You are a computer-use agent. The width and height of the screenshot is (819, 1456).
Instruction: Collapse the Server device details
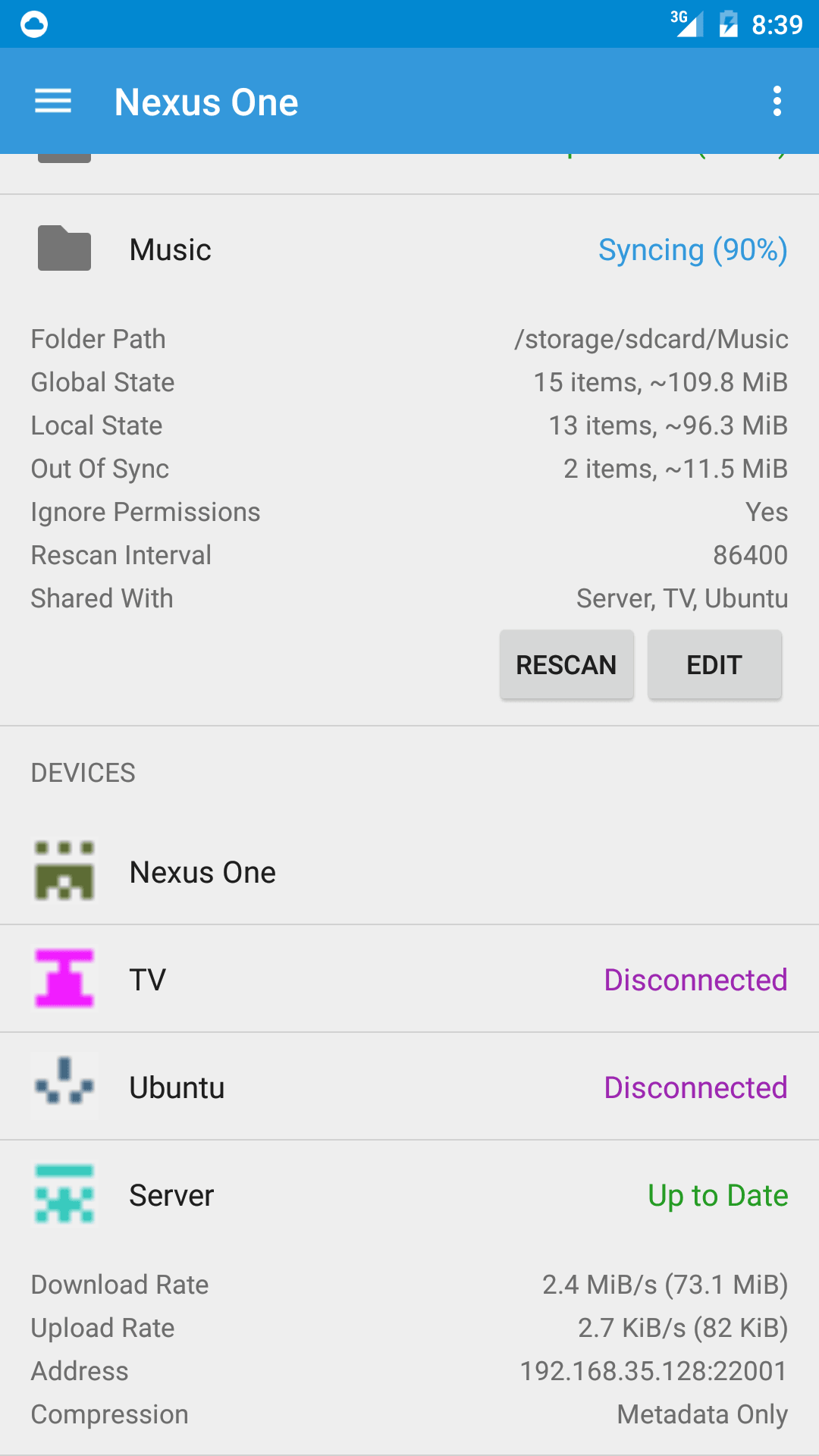click(409, 1195)
